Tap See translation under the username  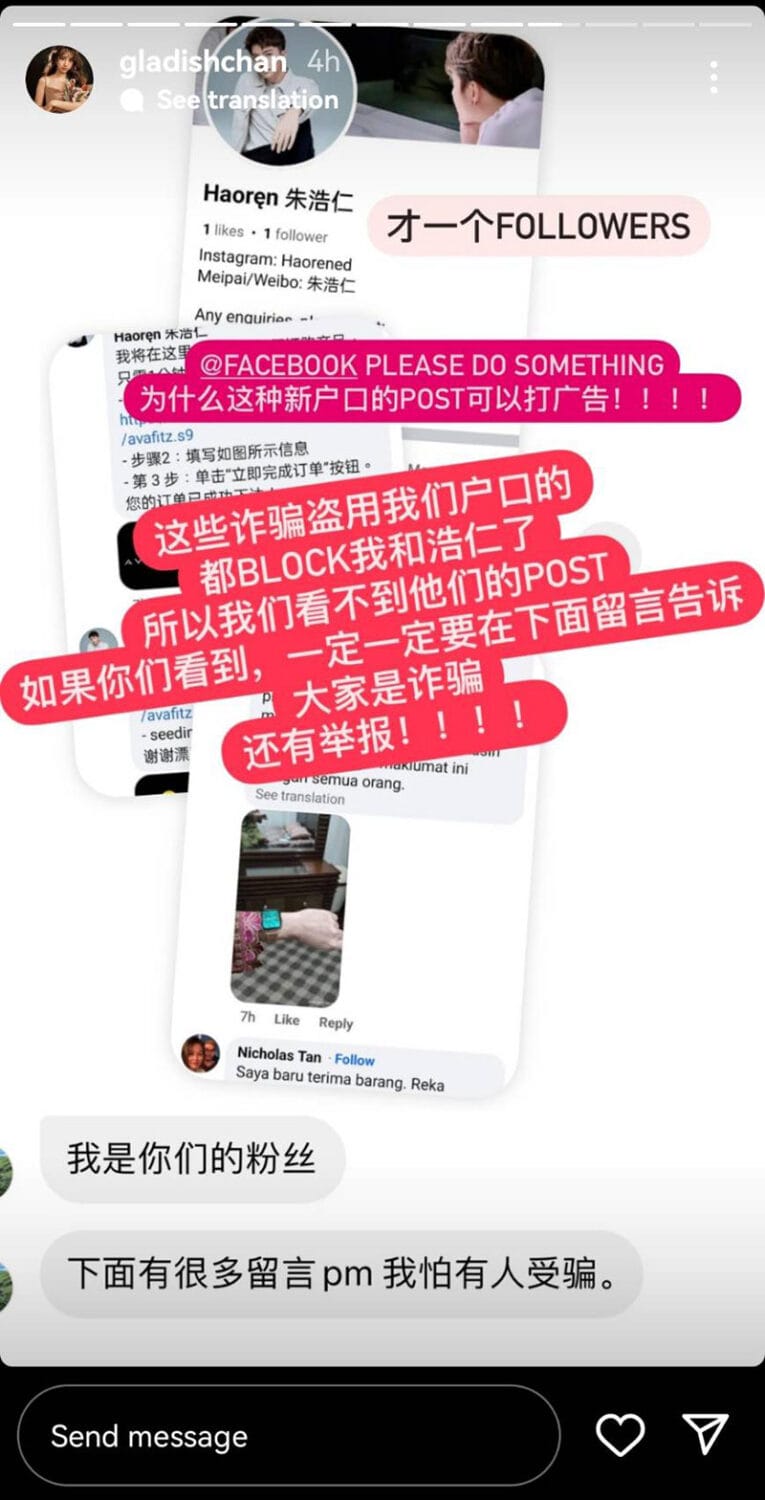pyautogui.click(x=246, y=100)
